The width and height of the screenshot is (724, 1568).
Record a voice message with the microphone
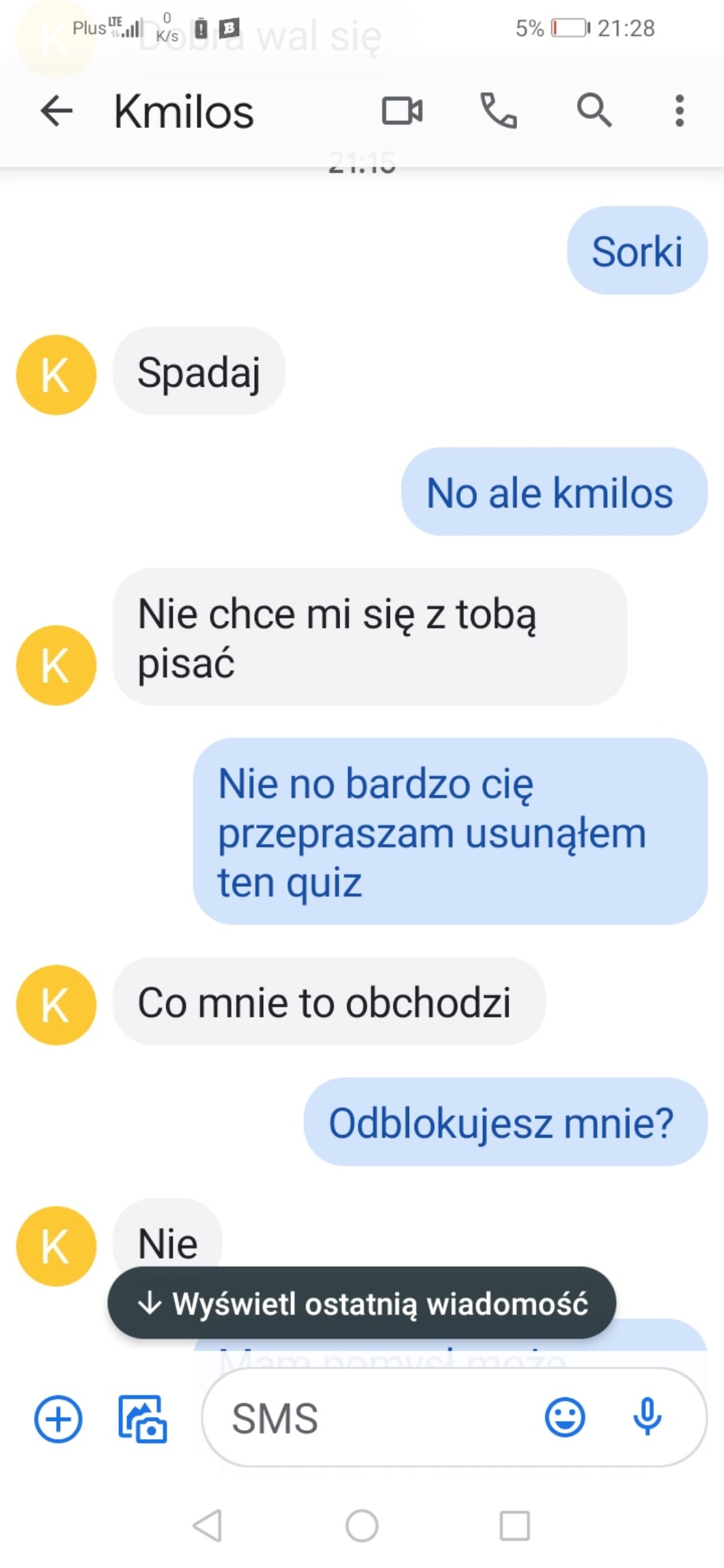[647, 1417]
